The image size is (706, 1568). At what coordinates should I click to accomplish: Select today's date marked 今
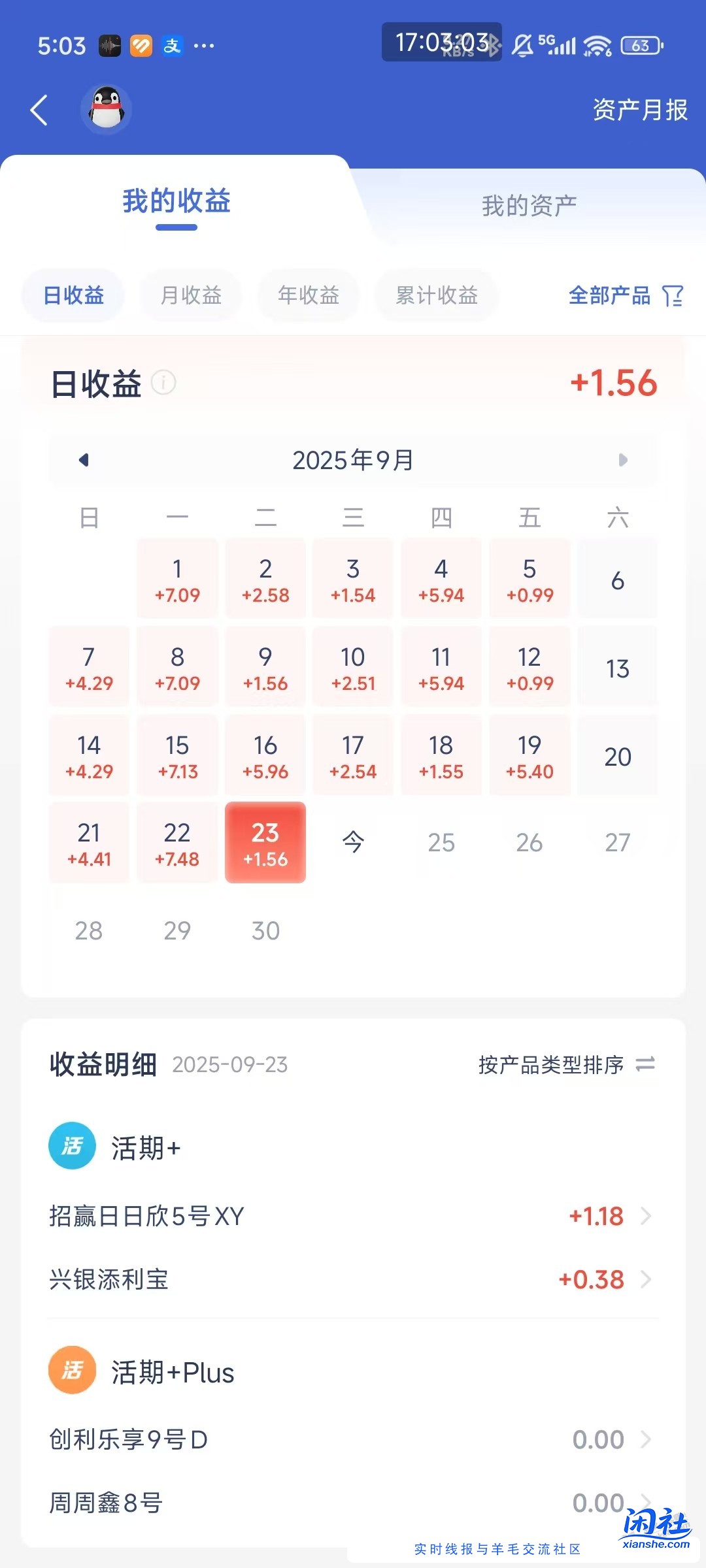pyautogui.click(x=353, y=842)
